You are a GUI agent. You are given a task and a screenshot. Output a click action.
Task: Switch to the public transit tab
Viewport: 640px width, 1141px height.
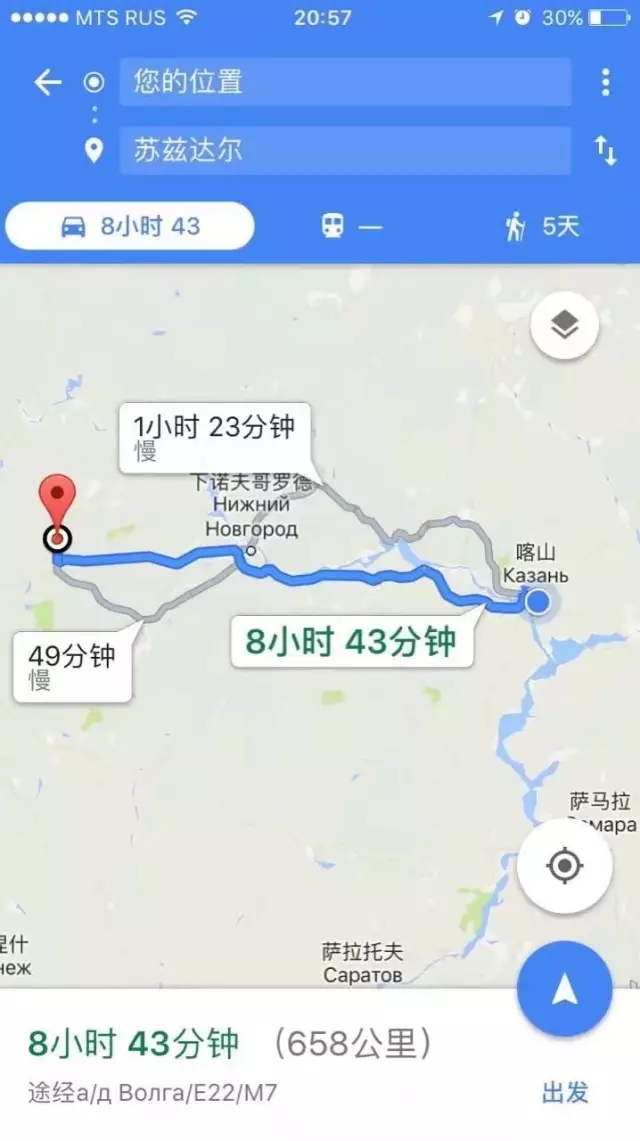[x=351, y=226]
